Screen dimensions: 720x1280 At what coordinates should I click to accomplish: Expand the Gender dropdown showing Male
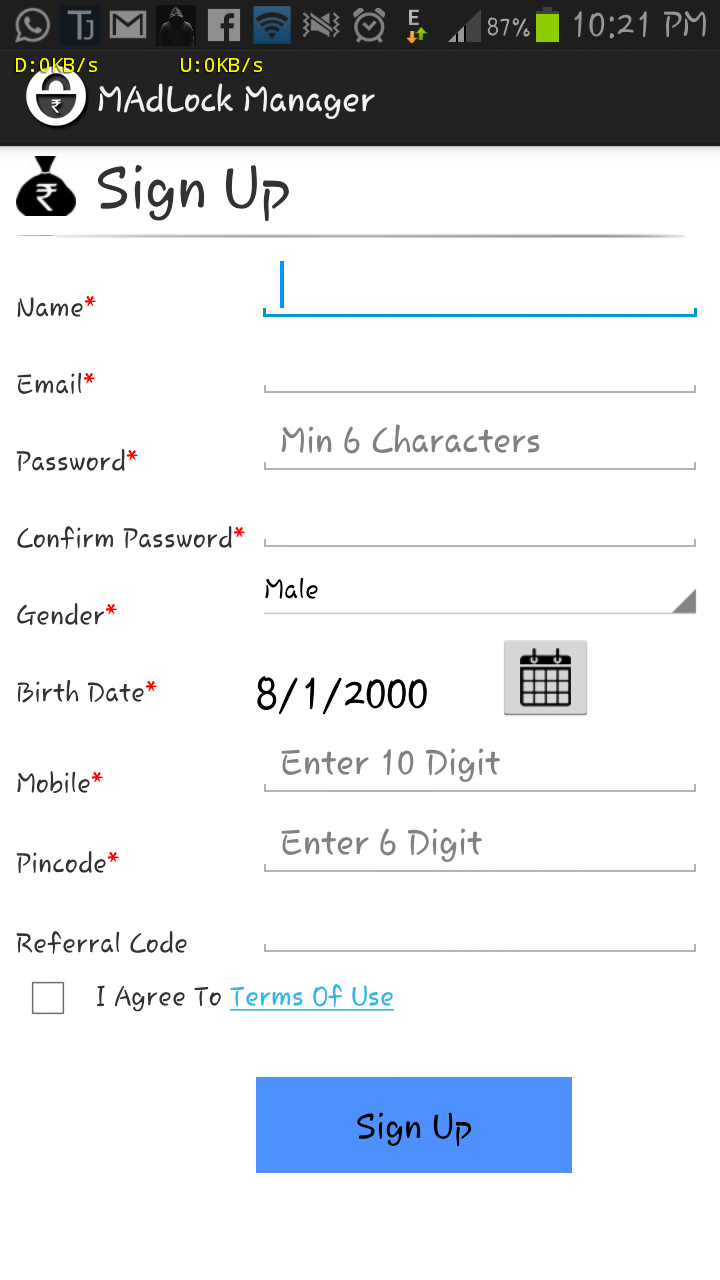480,591
